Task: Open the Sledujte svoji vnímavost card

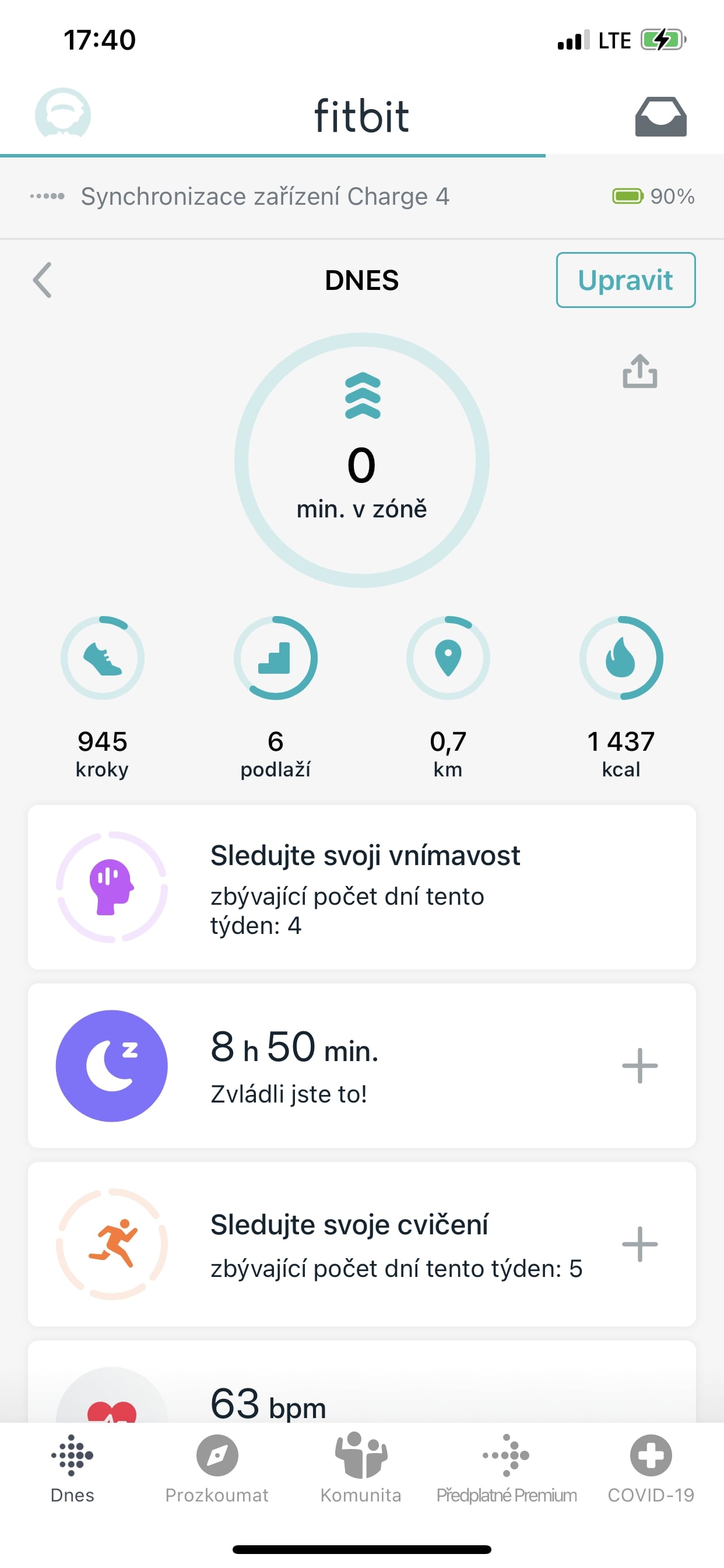Action: click(362, 887)
